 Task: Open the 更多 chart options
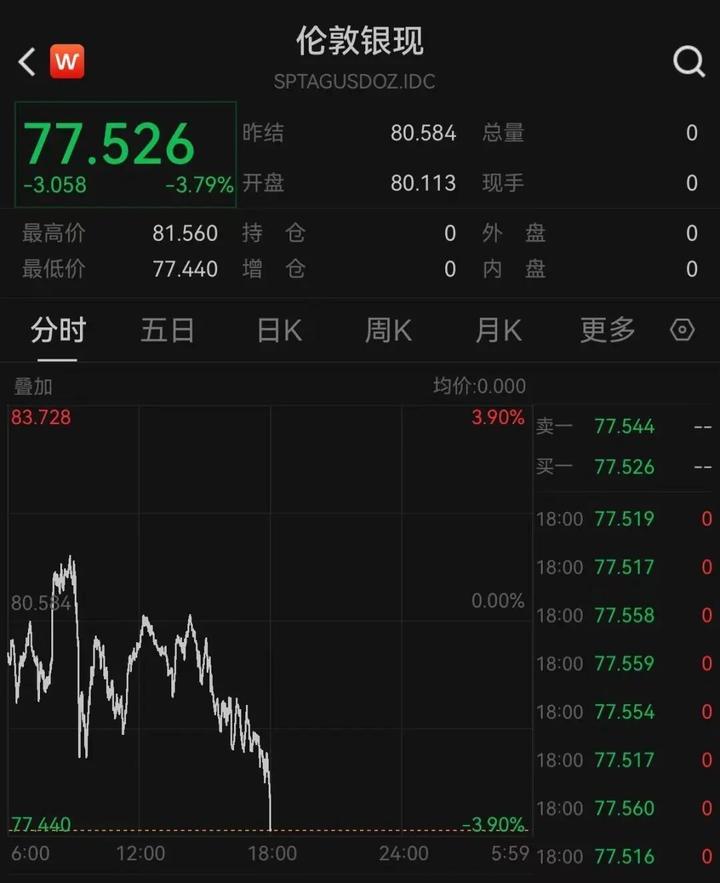click(607, 330)
